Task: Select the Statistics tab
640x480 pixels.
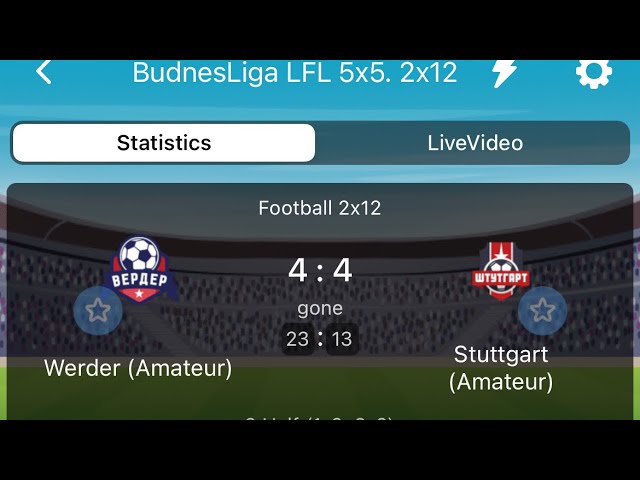Action: click(x=164, y=143)
